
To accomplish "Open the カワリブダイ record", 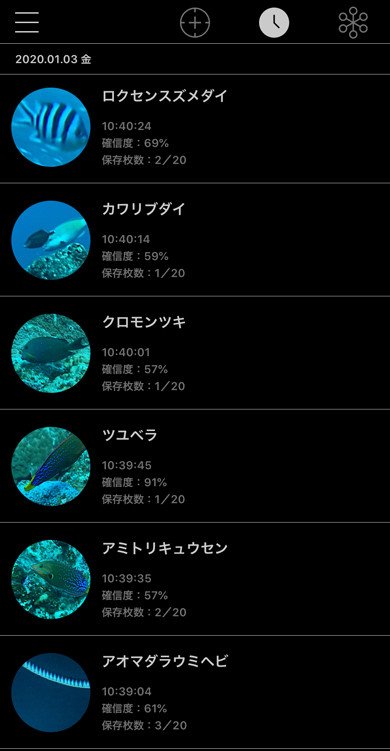I will [195, 239].
